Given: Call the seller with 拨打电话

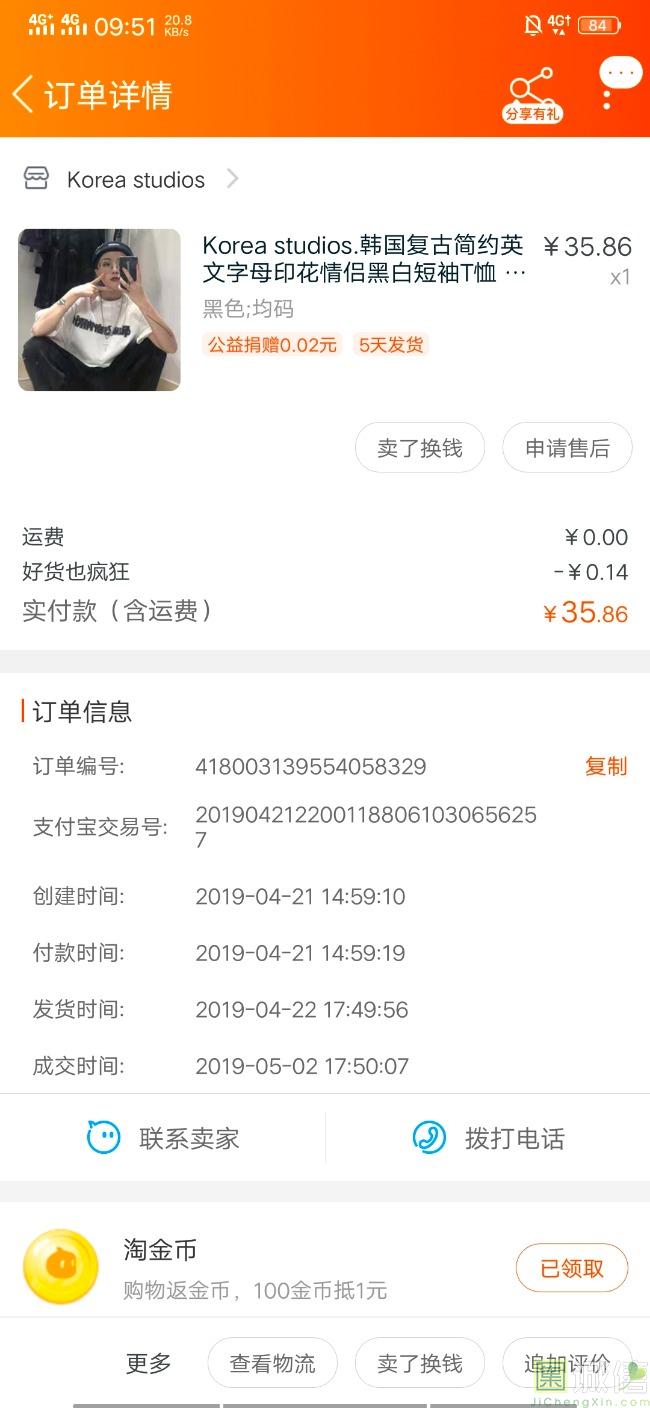Looking at the screenshot, I should pos(488,1138).
